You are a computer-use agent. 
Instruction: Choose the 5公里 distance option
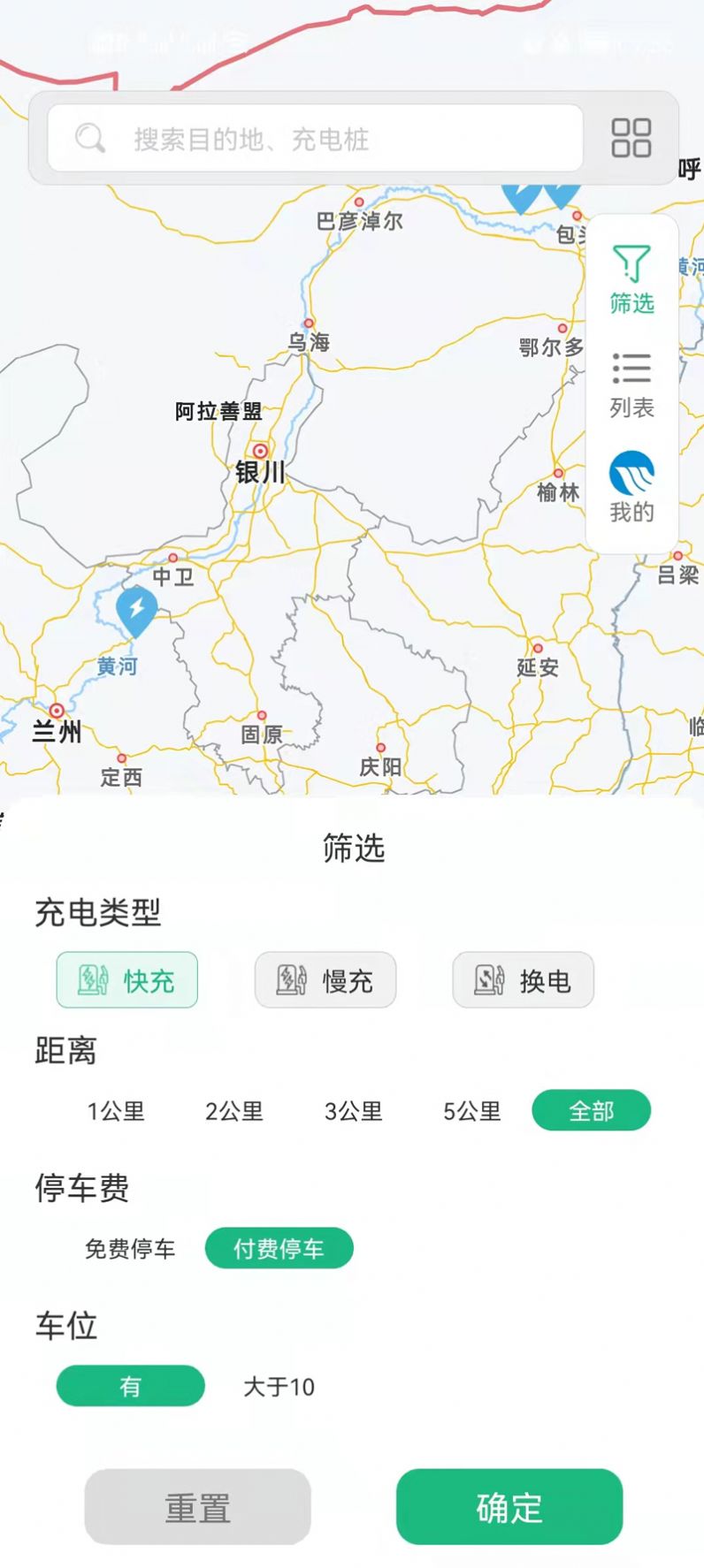click(x=472, y=1111)
